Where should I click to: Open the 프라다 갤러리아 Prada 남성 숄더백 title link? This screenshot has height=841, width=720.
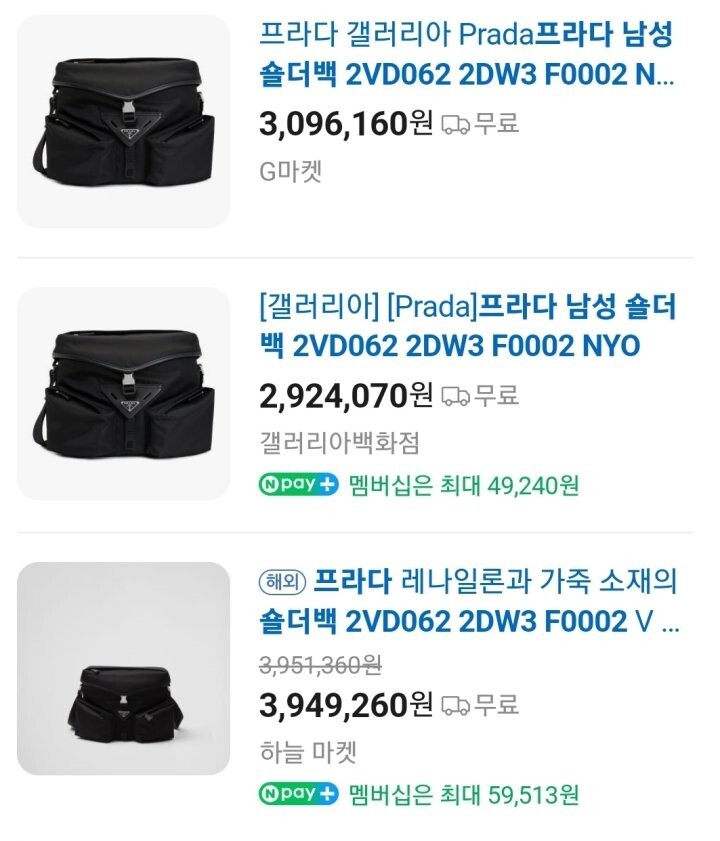coord(466,54)
